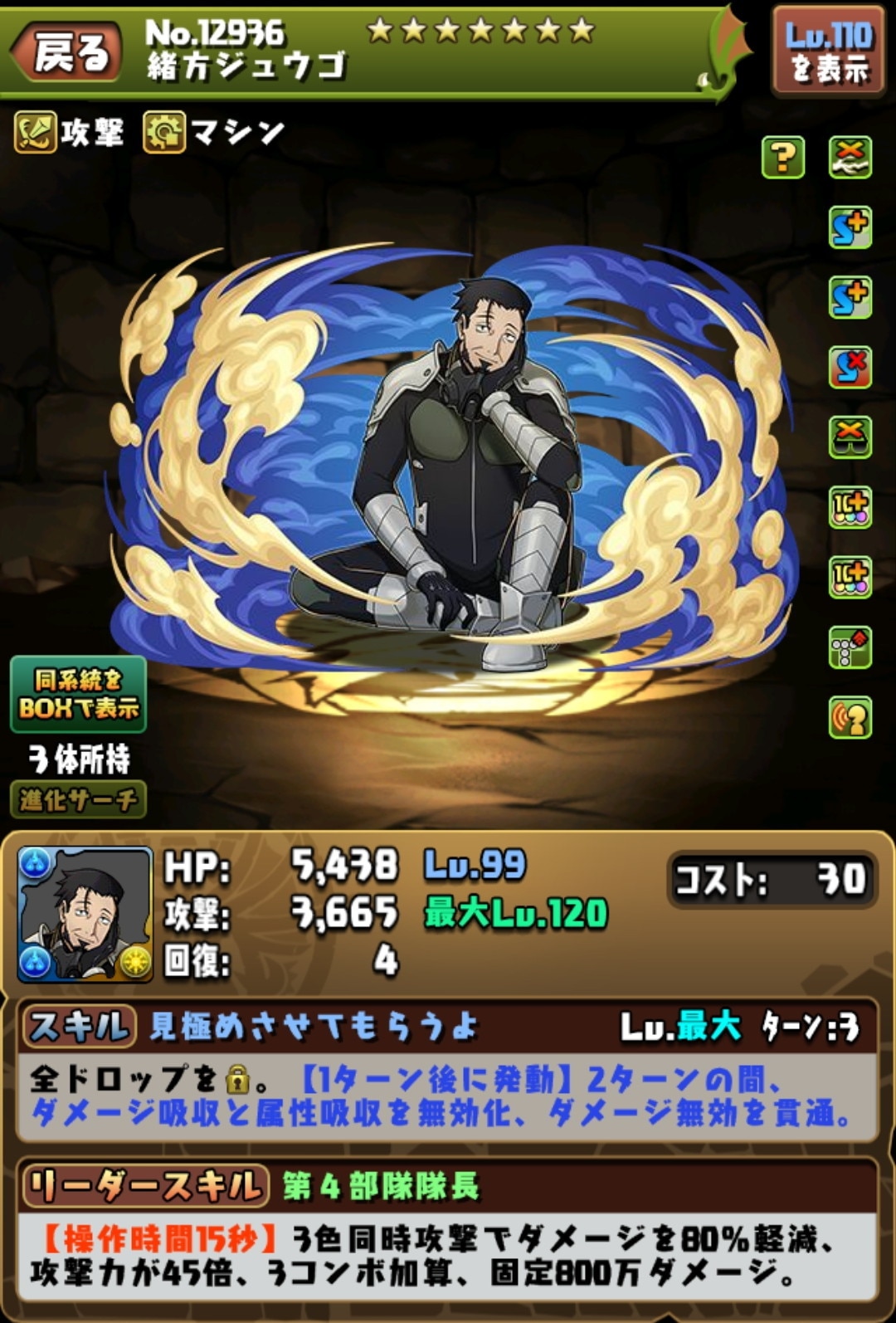This screenshot has width=896, height=1323.
Task: Tap 同系統をBOXで表示 button
Action: [78, 694]
